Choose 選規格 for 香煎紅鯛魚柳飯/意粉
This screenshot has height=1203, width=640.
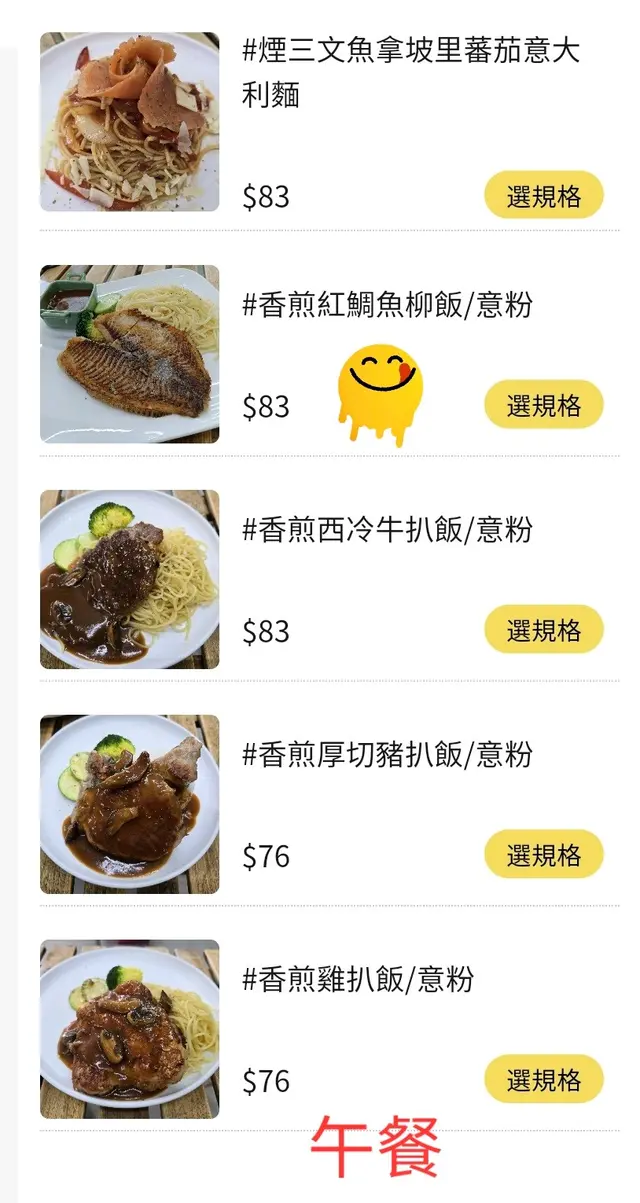tap(543, 405)
